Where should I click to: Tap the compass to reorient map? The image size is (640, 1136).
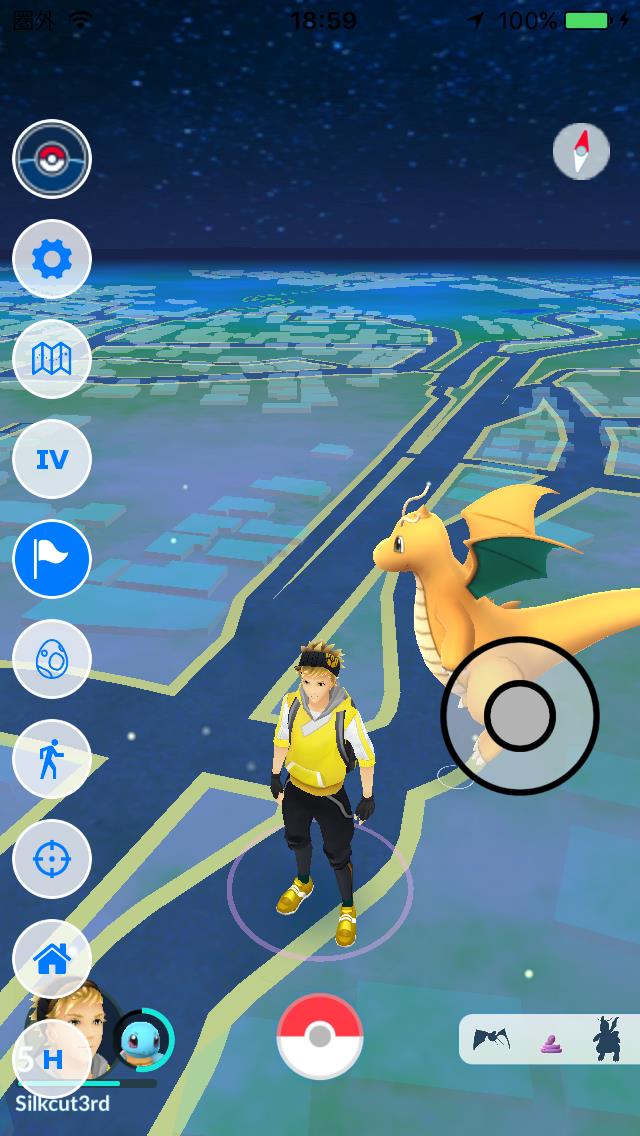581,152
